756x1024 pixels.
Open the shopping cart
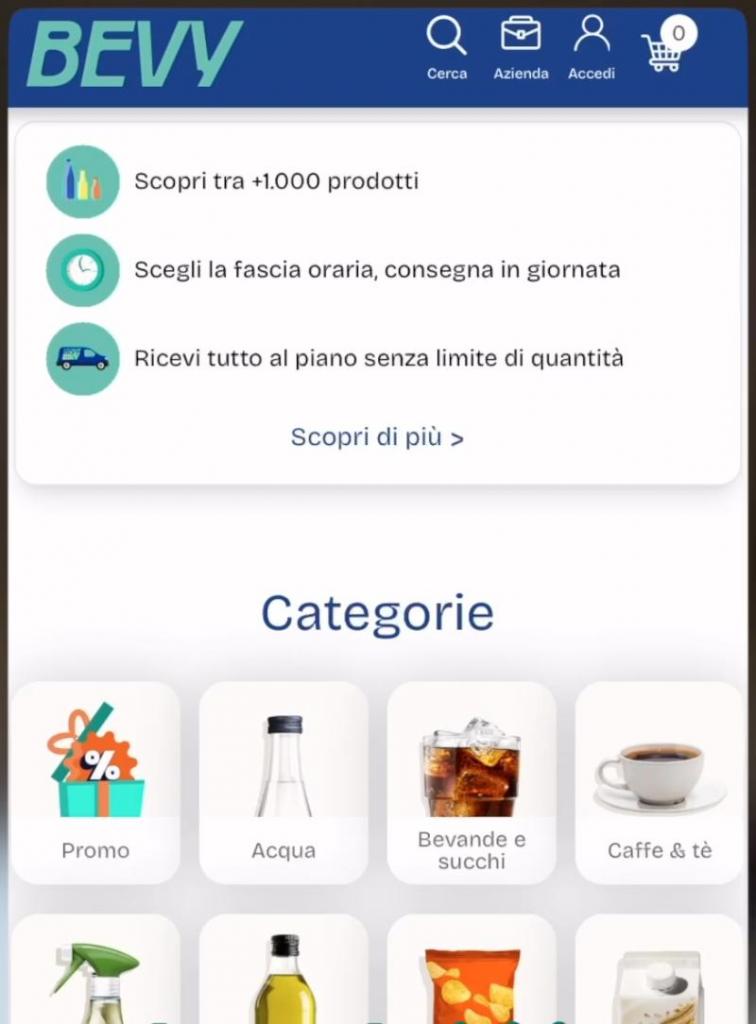point(666,48)
